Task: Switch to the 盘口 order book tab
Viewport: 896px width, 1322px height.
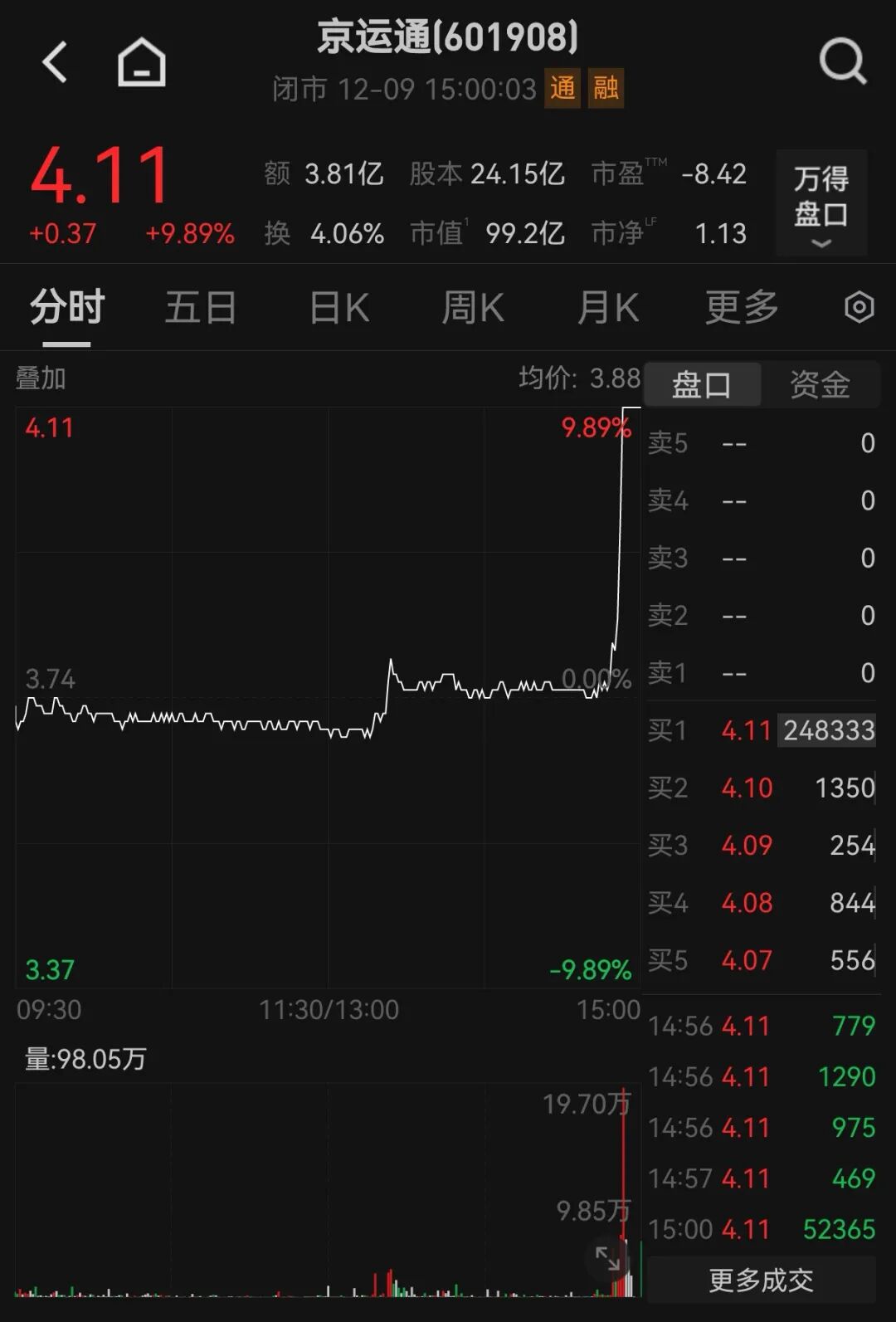Action: click(x=702, y=384)
